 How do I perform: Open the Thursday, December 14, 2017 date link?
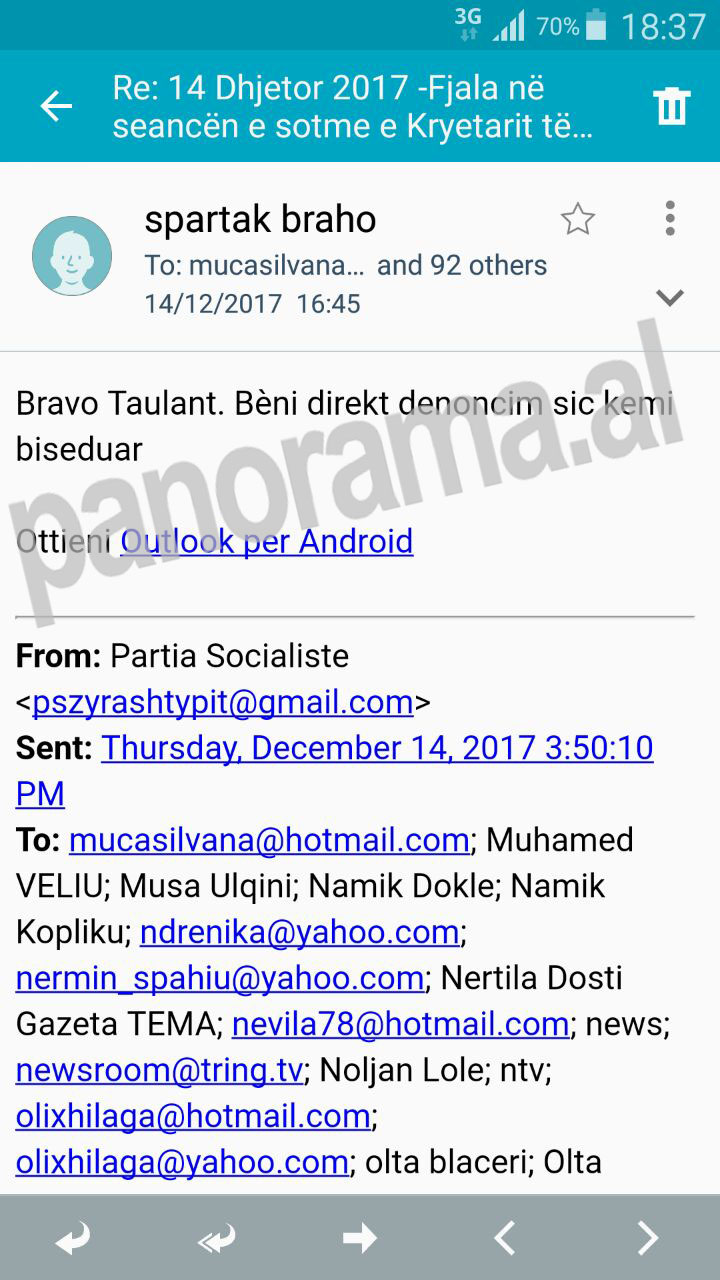377,747
